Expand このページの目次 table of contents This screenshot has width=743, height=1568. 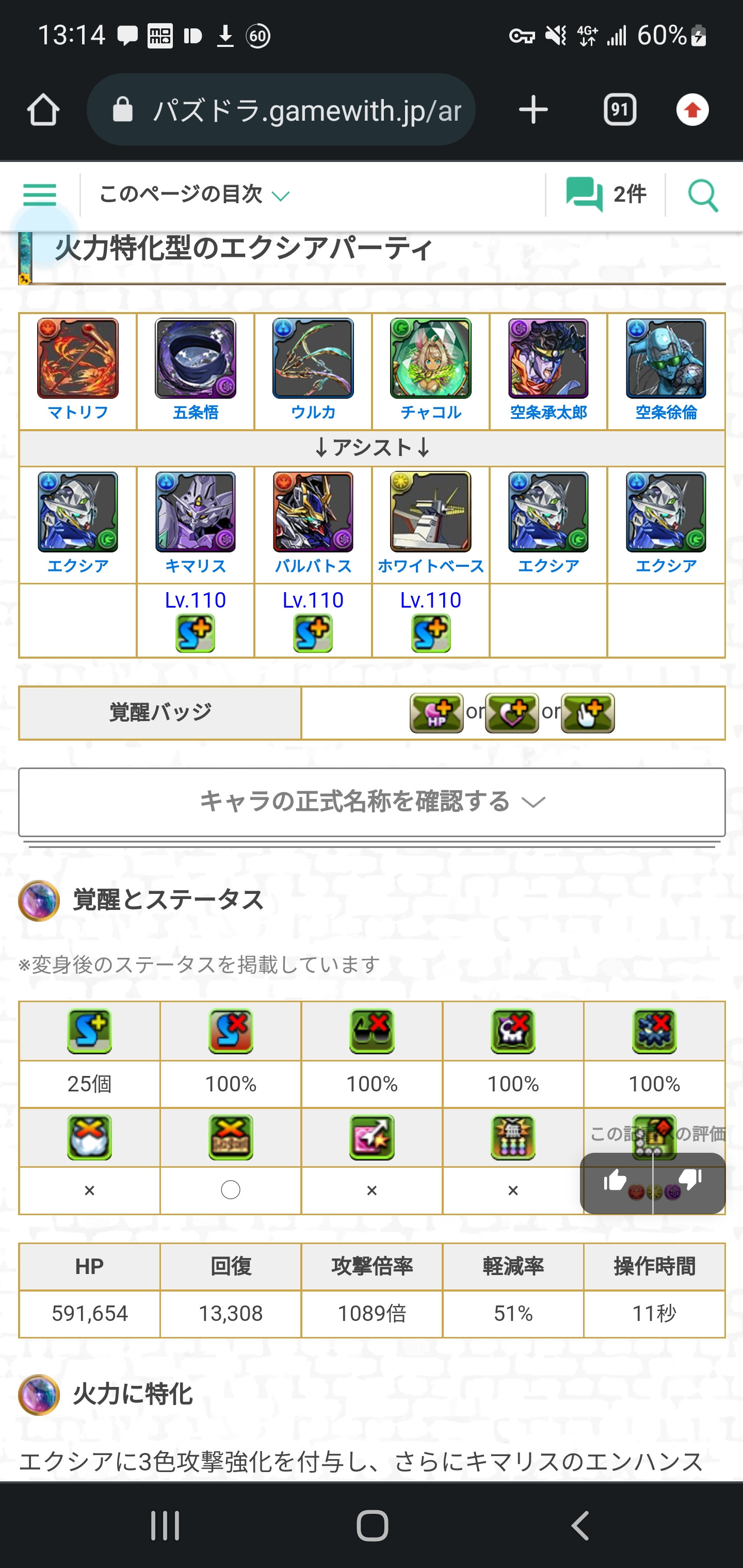tap(193, 195)
